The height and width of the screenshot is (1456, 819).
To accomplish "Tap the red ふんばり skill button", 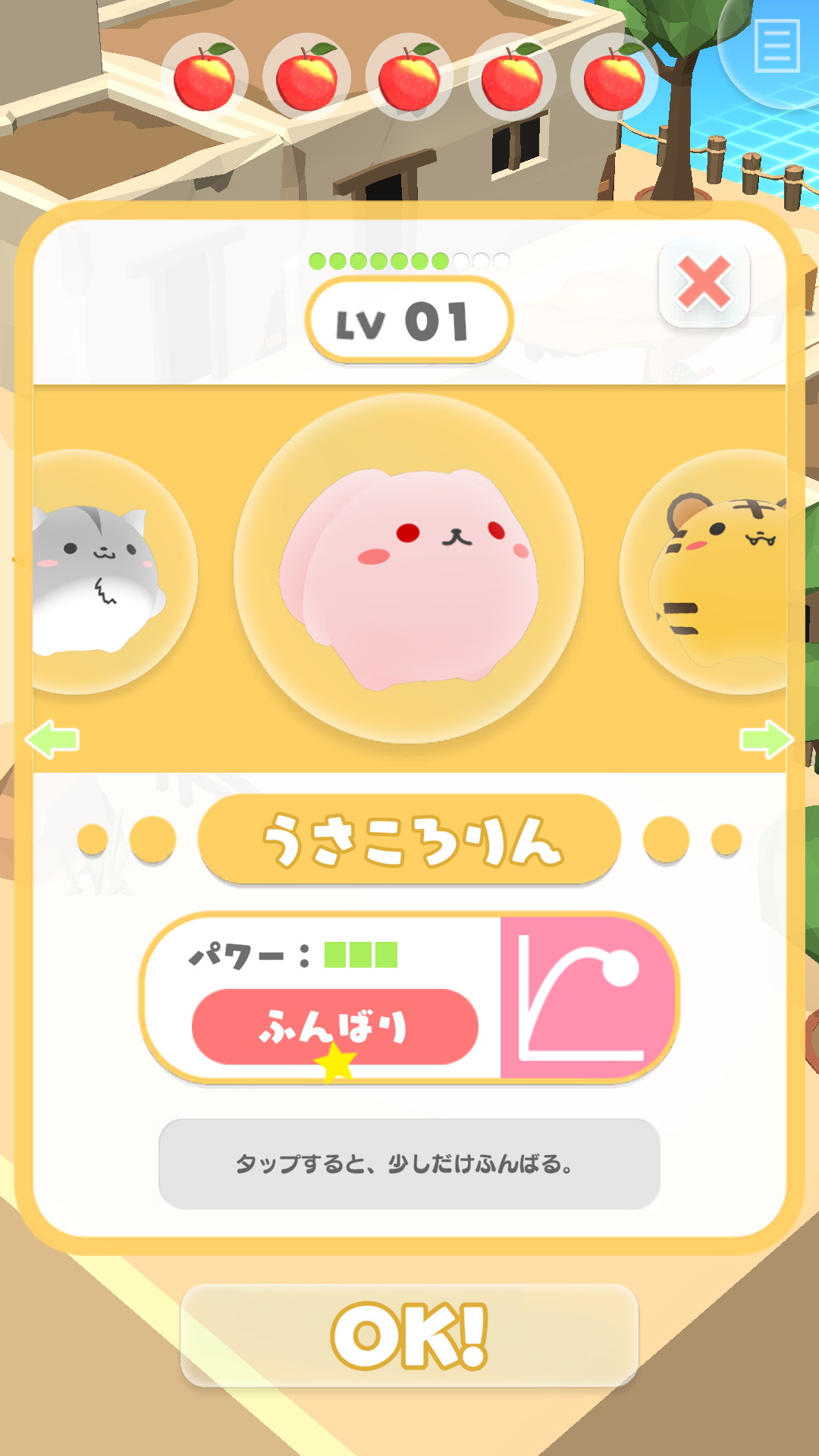I will pos(334,1026).
